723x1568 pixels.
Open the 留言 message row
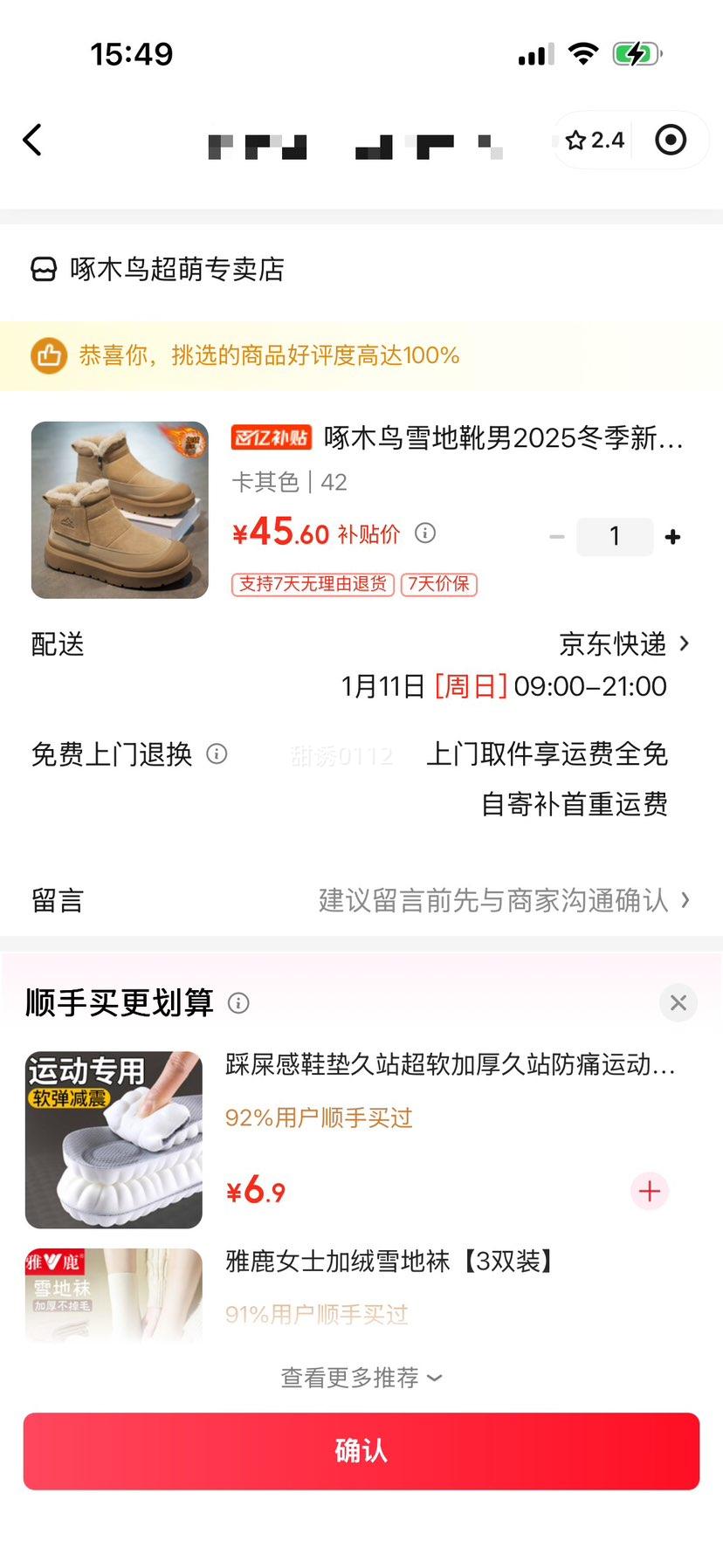[x=361, y=900]
